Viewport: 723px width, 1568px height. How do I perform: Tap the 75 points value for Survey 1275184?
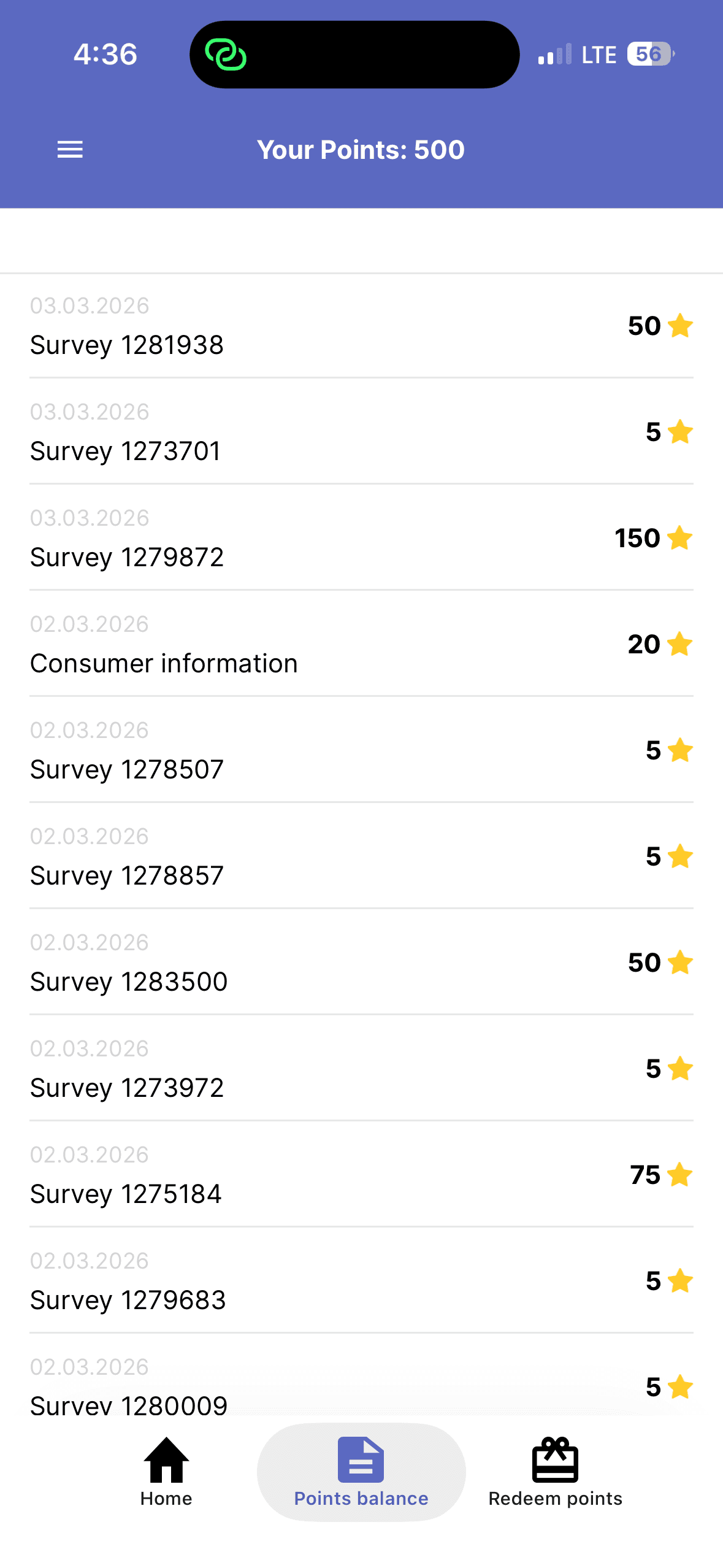pos(644,1175)
